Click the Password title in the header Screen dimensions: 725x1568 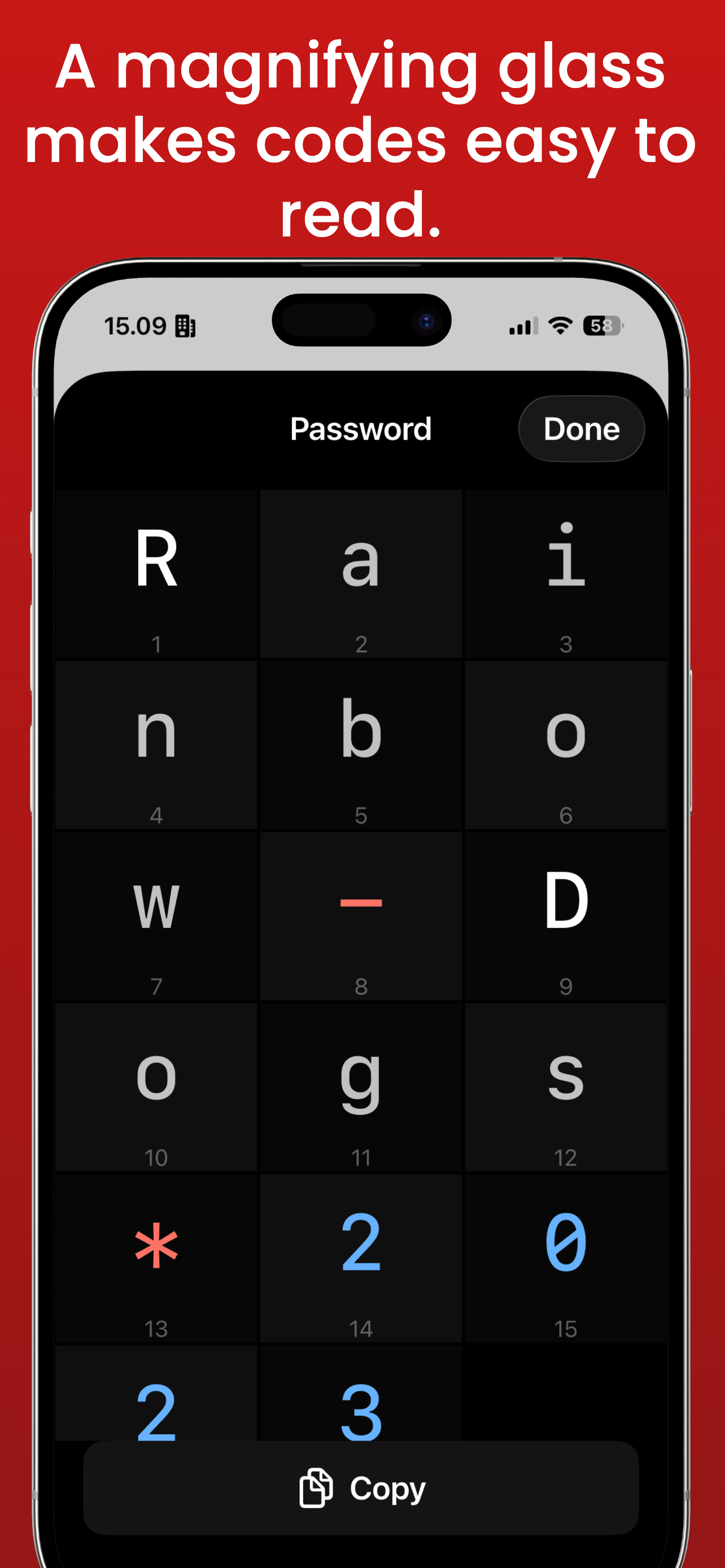[360, 428]
